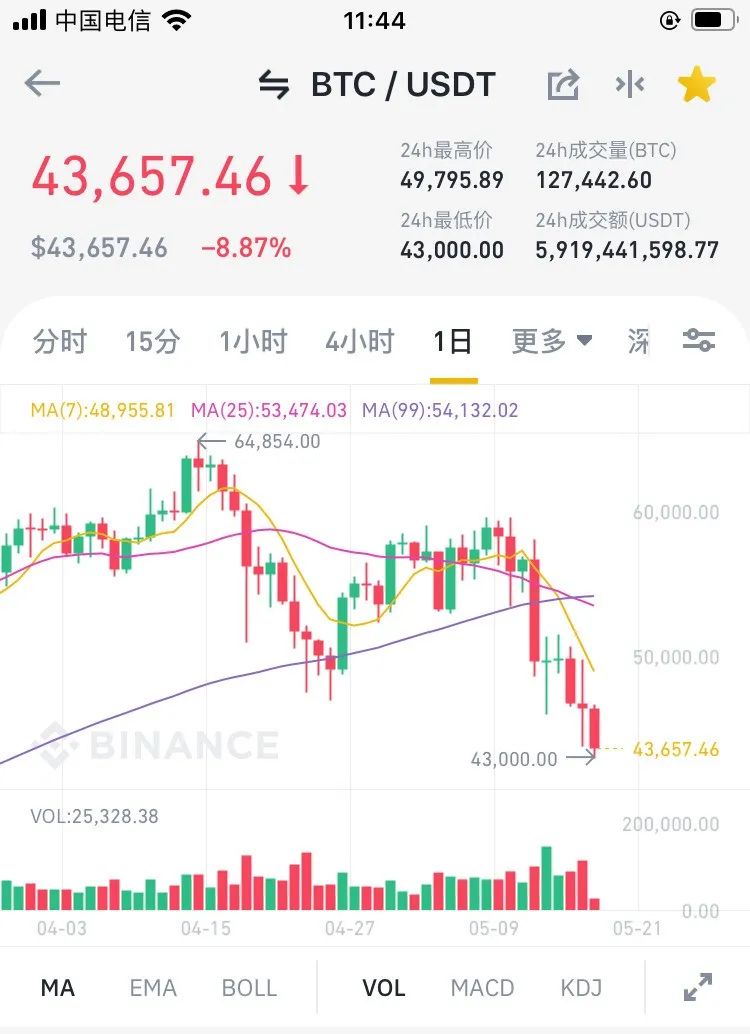Select the 15分 interval
This screenshot has height=1034, width=750.
[152, 342]
